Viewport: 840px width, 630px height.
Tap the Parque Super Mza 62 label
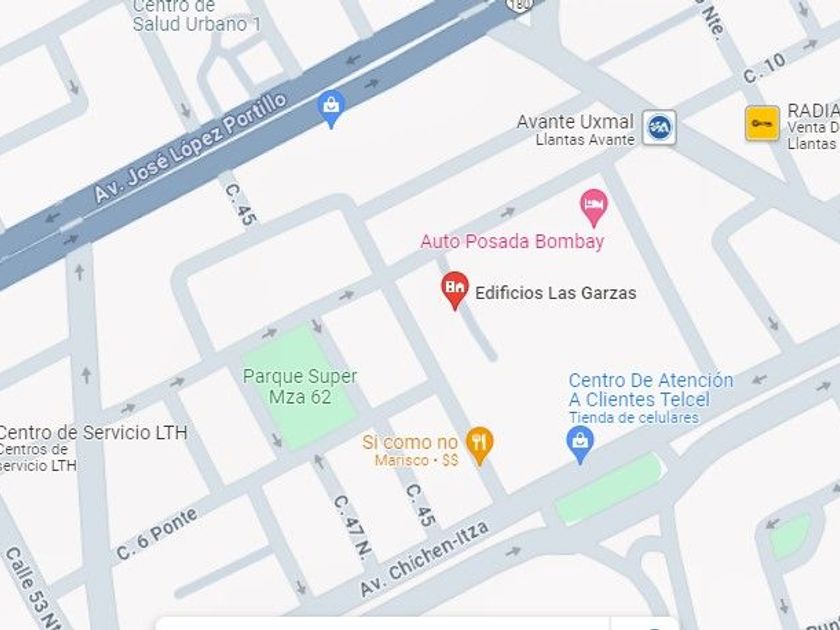300,386
